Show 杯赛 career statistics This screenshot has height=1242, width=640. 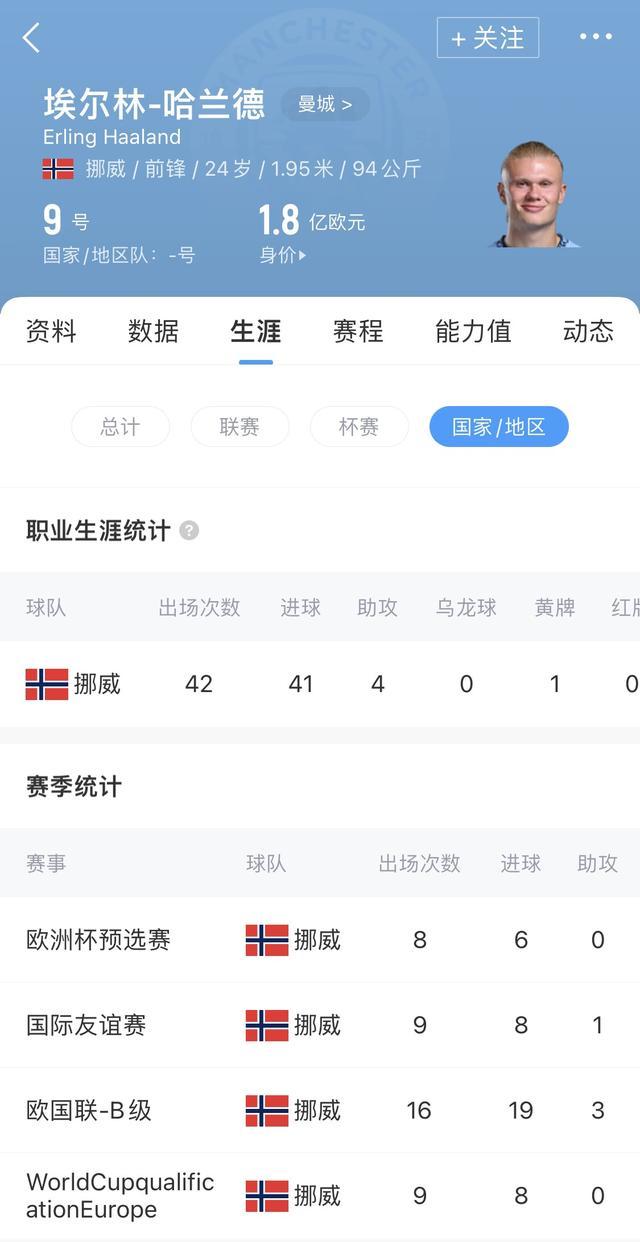pos(359,427)
